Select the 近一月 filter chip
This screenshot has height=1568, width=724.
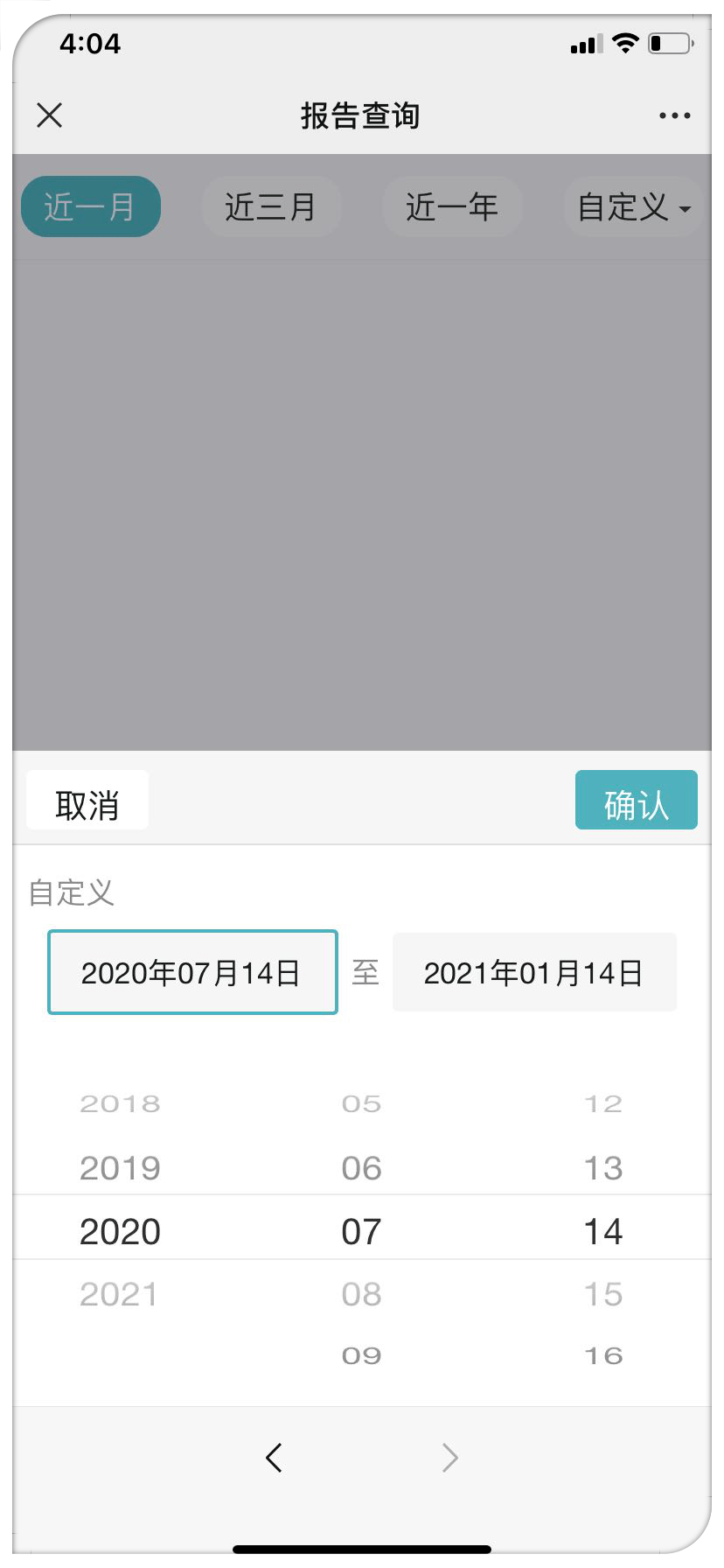(x=90, y=206)
